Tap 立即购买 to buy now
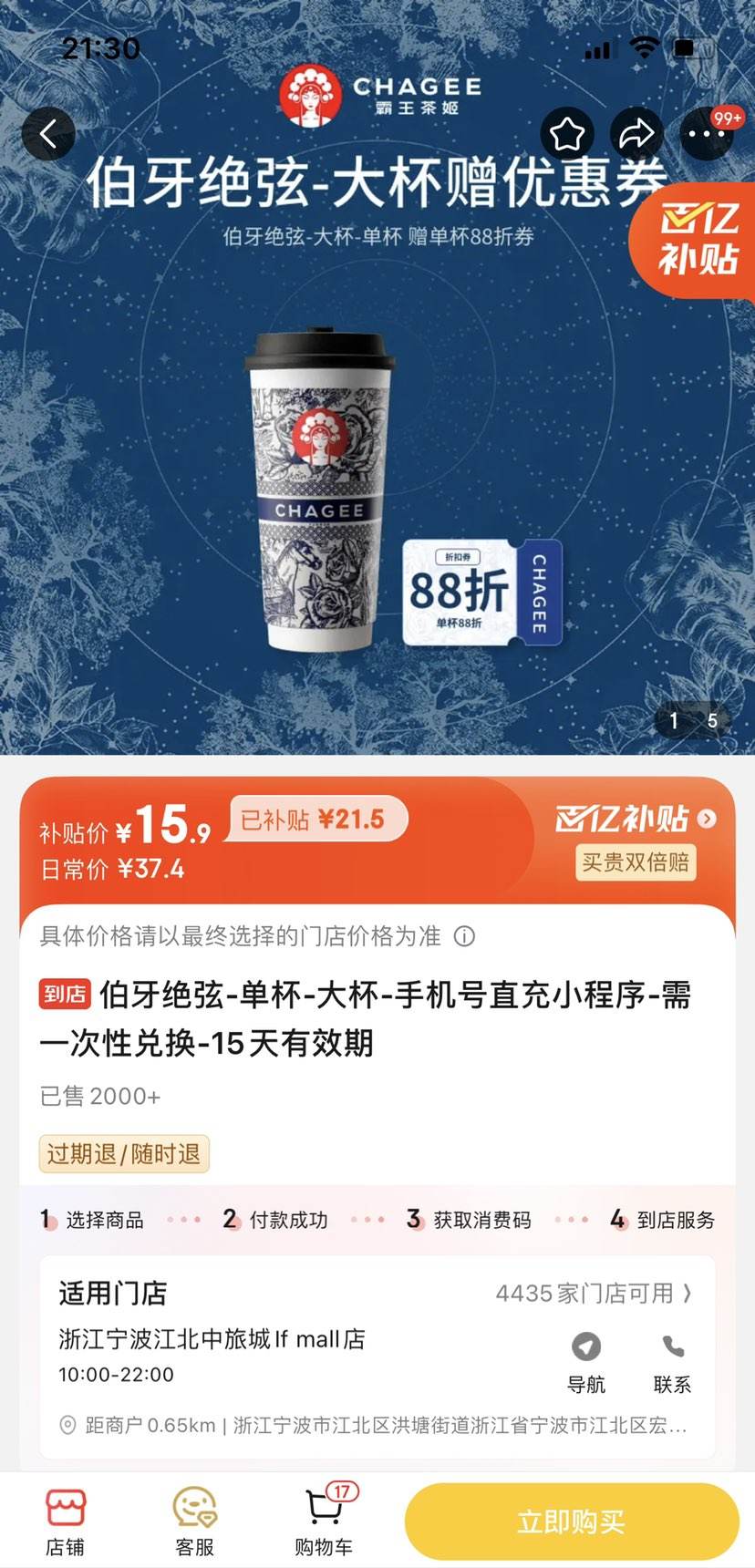Image resolution: width=755 pixels, height=1568 pixels. coord(571,1521)
